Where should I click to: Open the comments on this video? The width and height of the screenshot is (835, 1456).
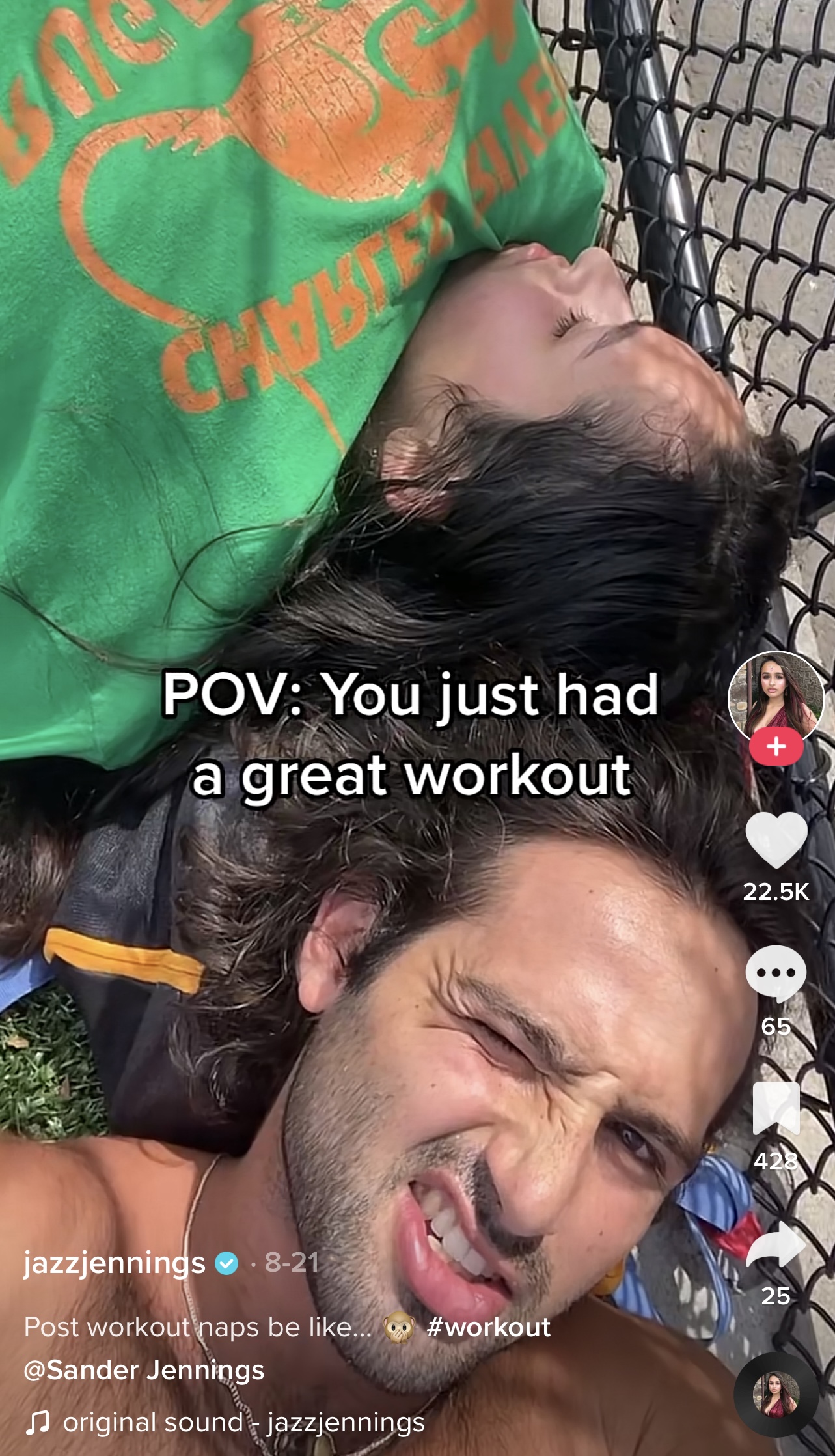(x=776, y=975)
